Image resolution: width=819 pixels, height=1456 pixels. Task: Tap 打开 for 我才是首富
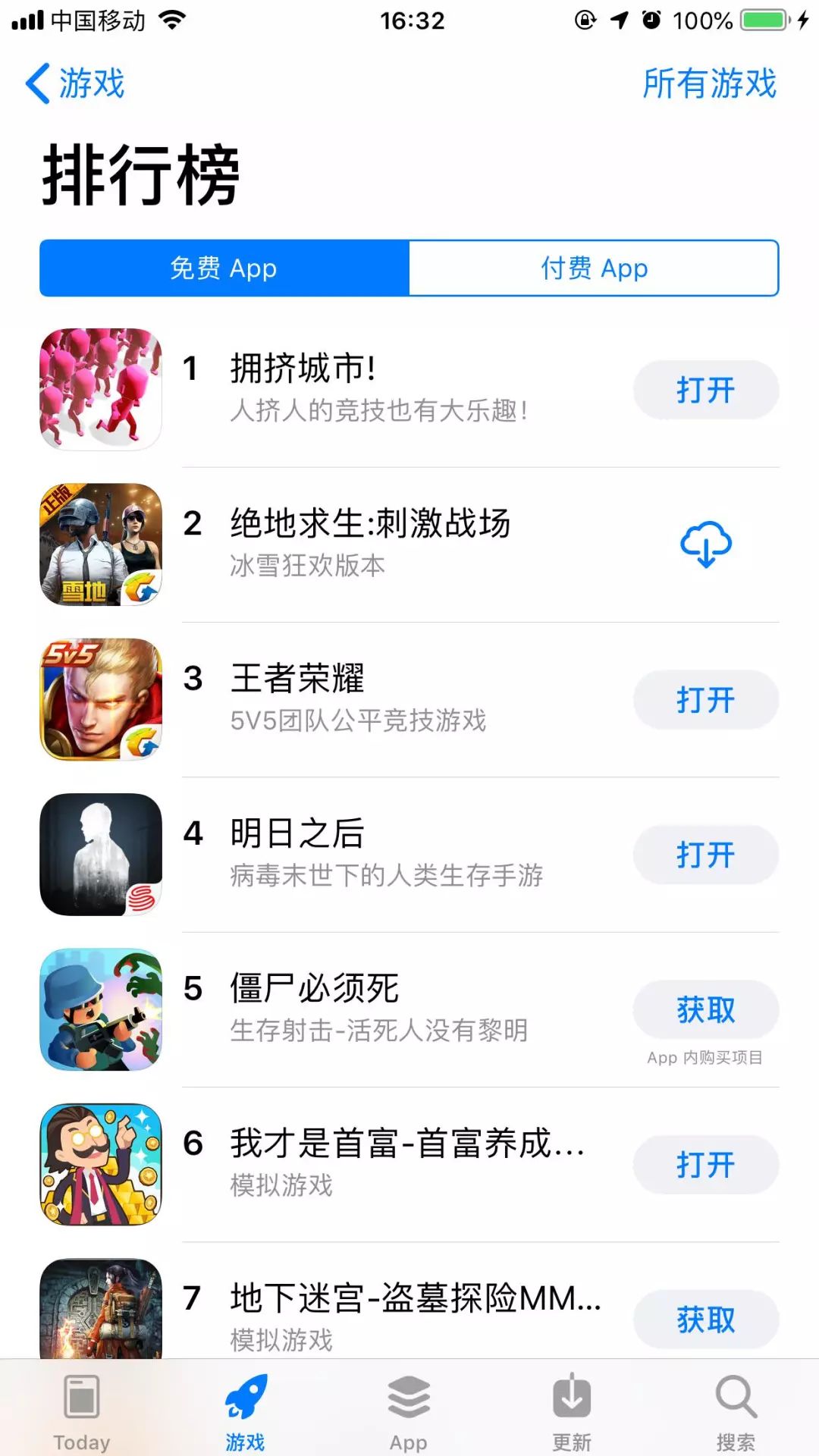[x=706, y=1164]
